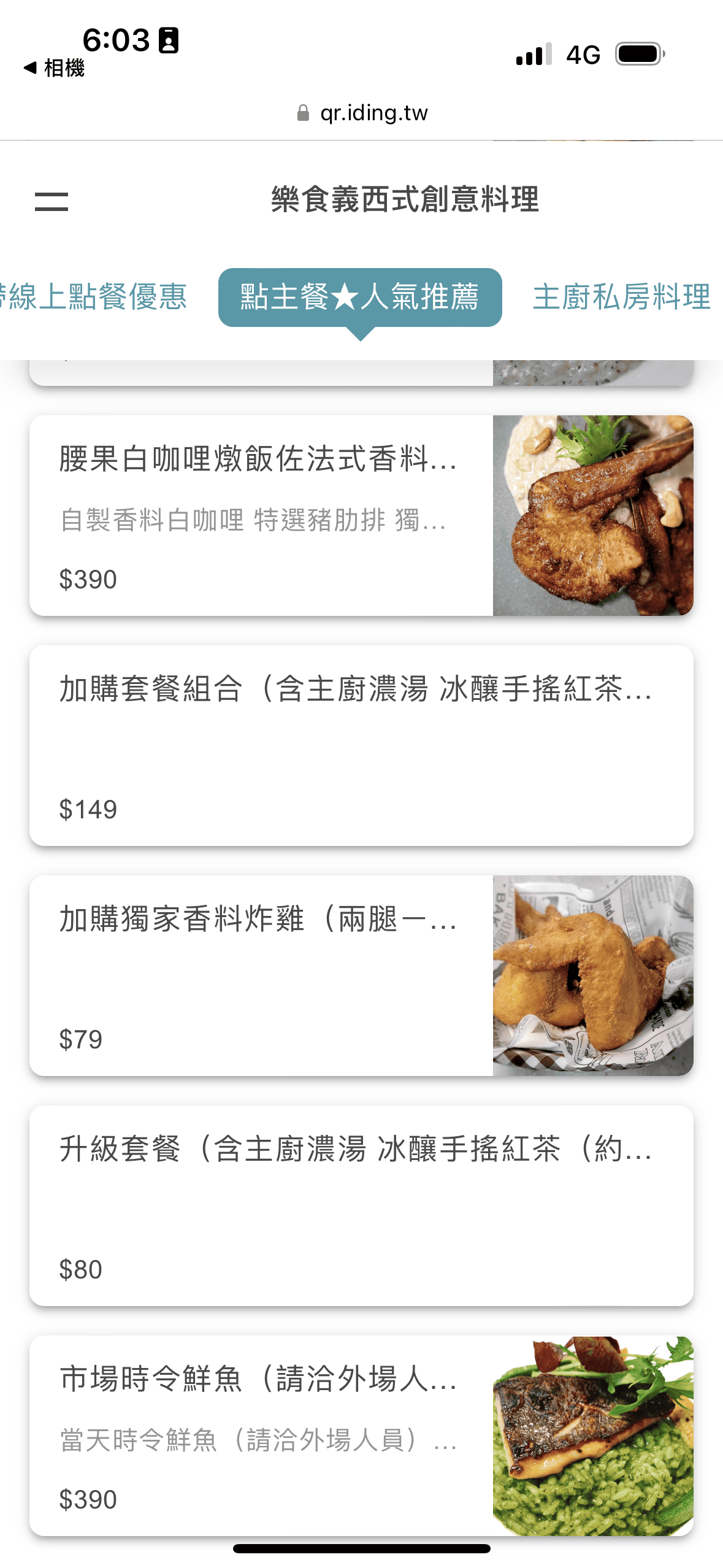Open the hamburger menu
This screenshot has height=1568, width=723.
click(x=52, y=201)
